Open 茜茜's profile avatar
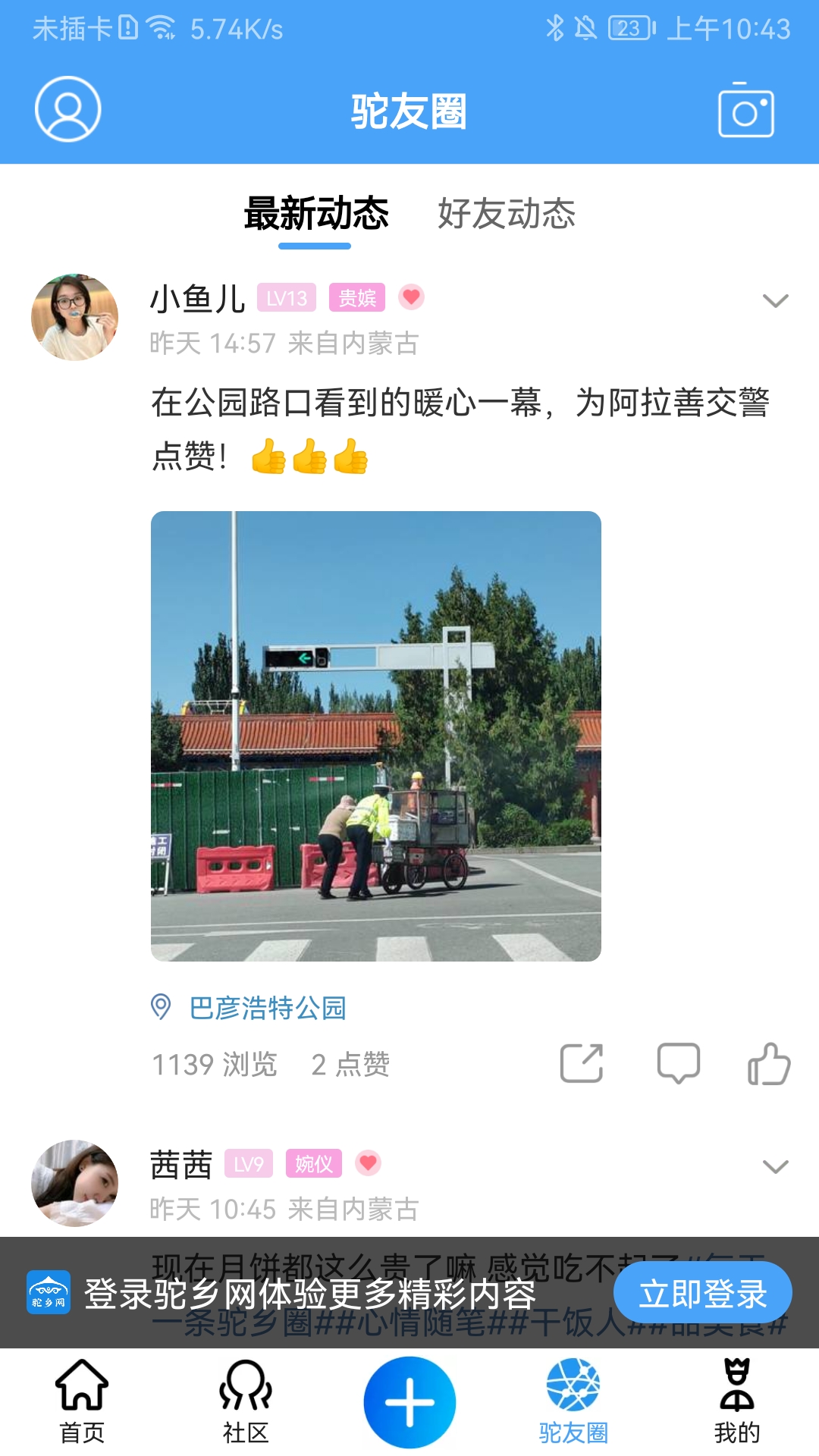 (x=74, y=1183)
